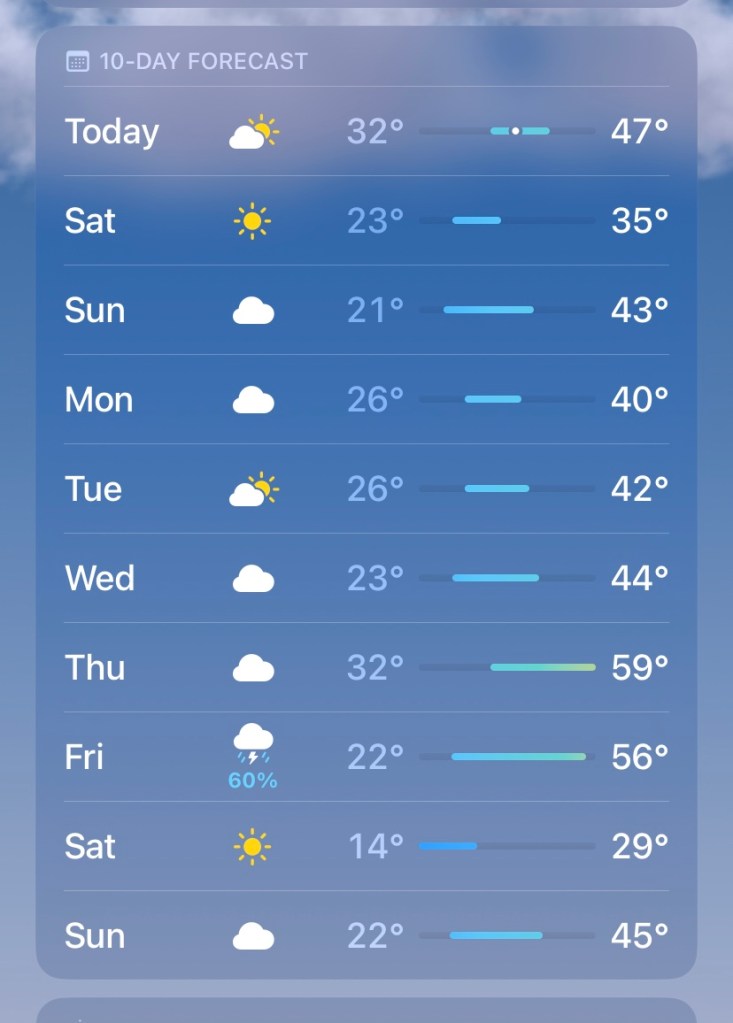This screenshot has width=733, height=1023.
Task: Select the Mon forecast row
Action: [366, 400]
